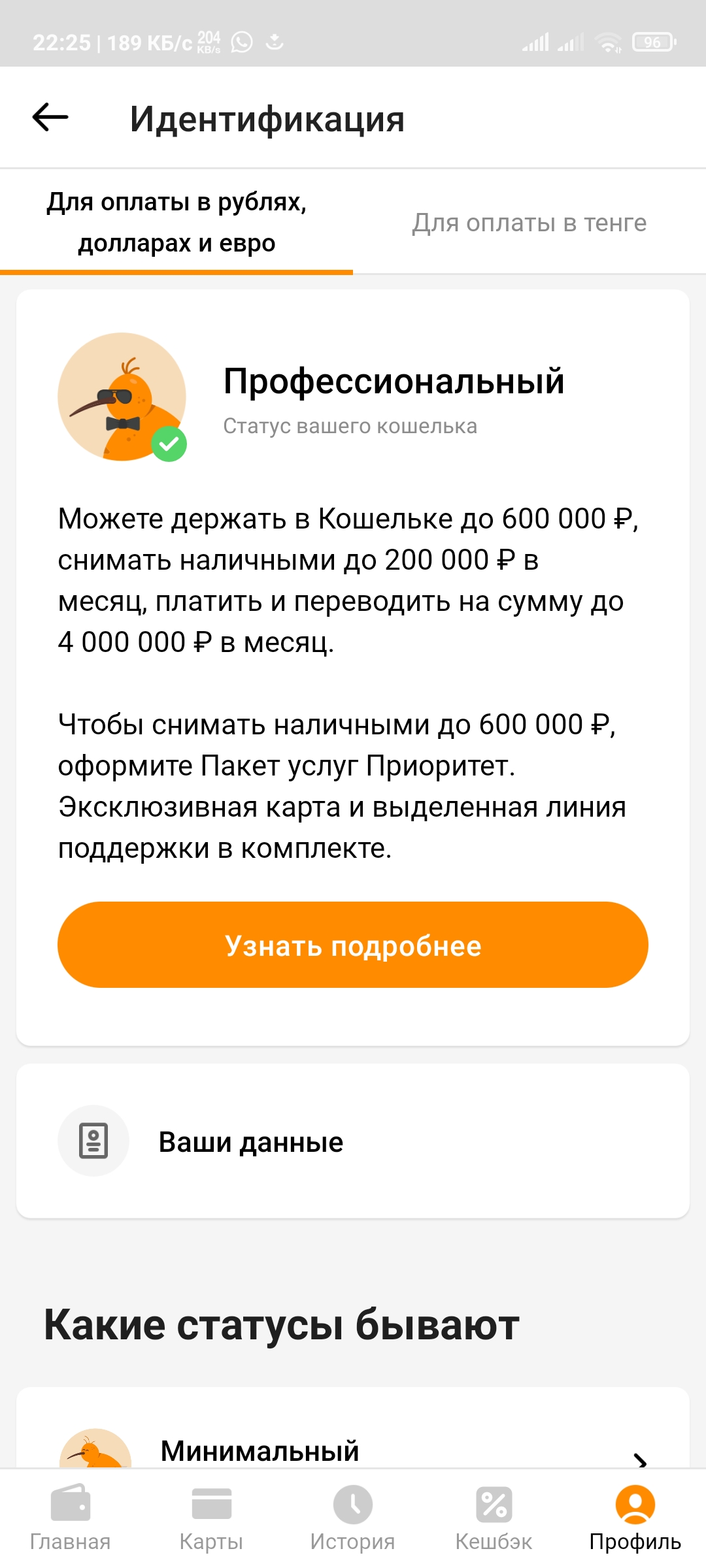Open the «Ваши данные» row

353,1141
